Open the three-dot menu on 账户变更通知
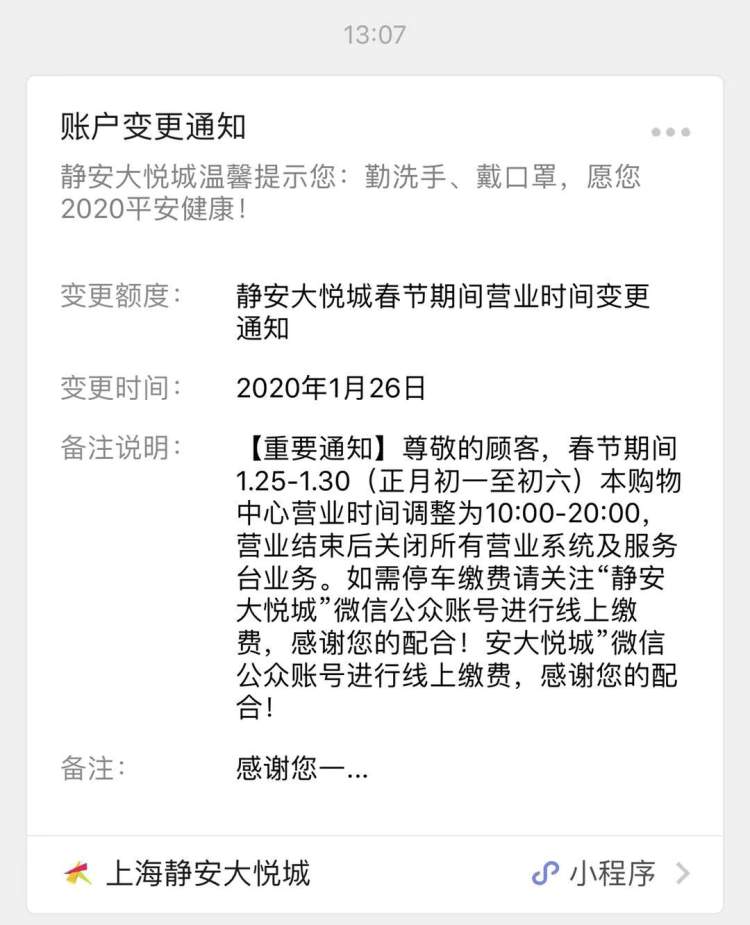The image size is (750, 925). pyautogui.click(x=670, y=132)
